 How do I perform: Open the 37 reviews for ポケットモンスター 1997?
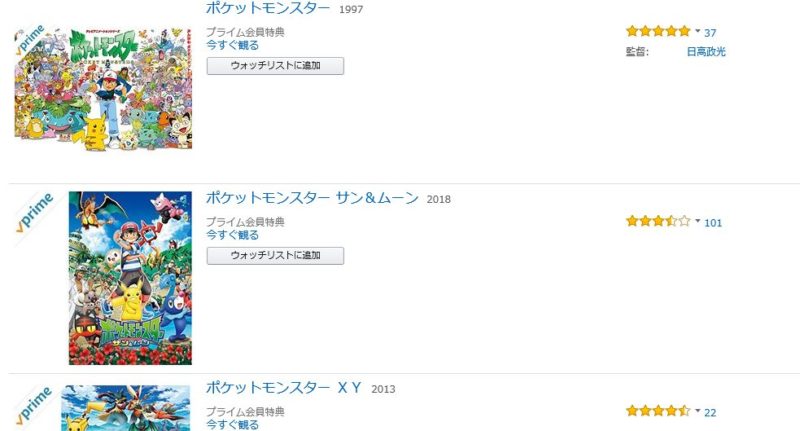[x=710, y=33]
